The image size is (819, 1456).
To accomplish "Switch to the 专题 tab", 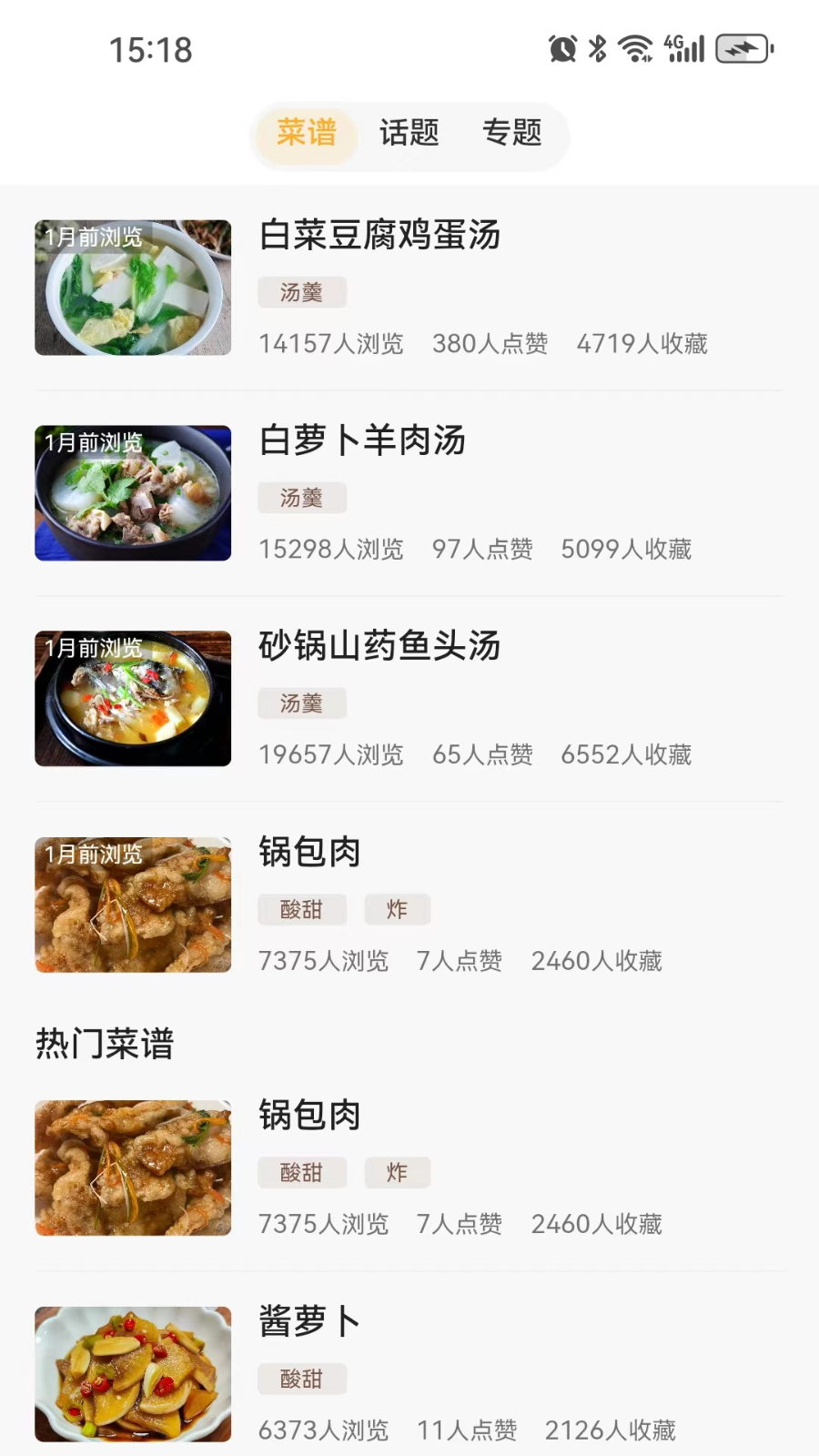I will point(513,134).
